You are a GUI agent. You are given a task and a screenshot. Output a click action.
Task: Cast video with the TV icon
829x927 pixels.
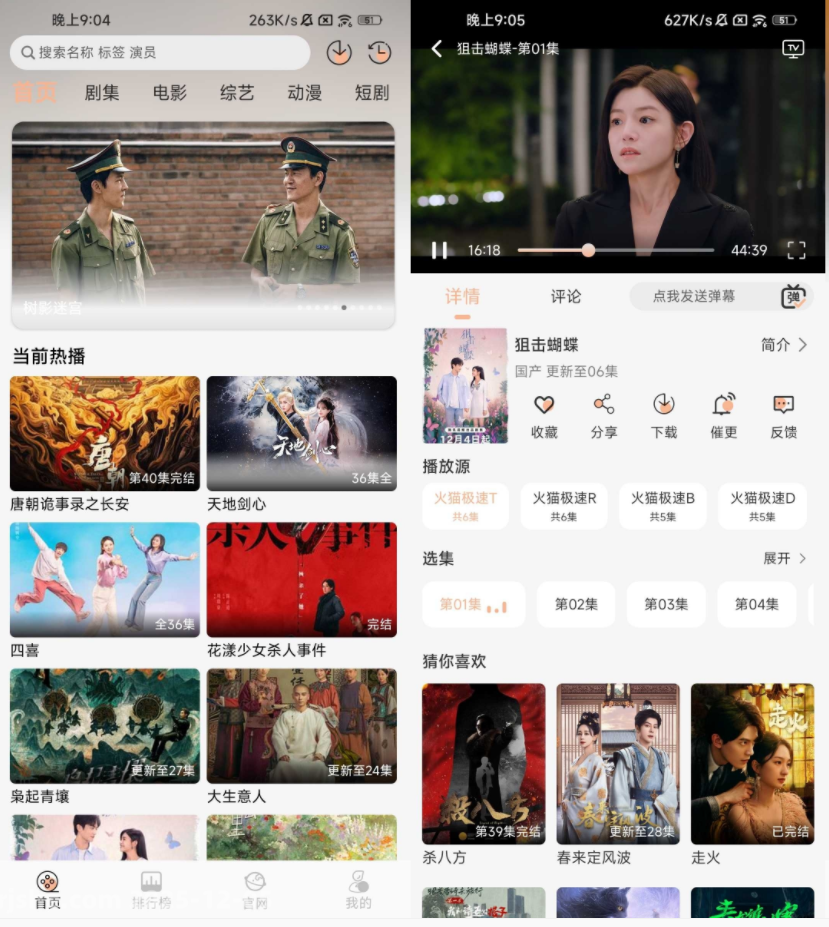(793, 49)
